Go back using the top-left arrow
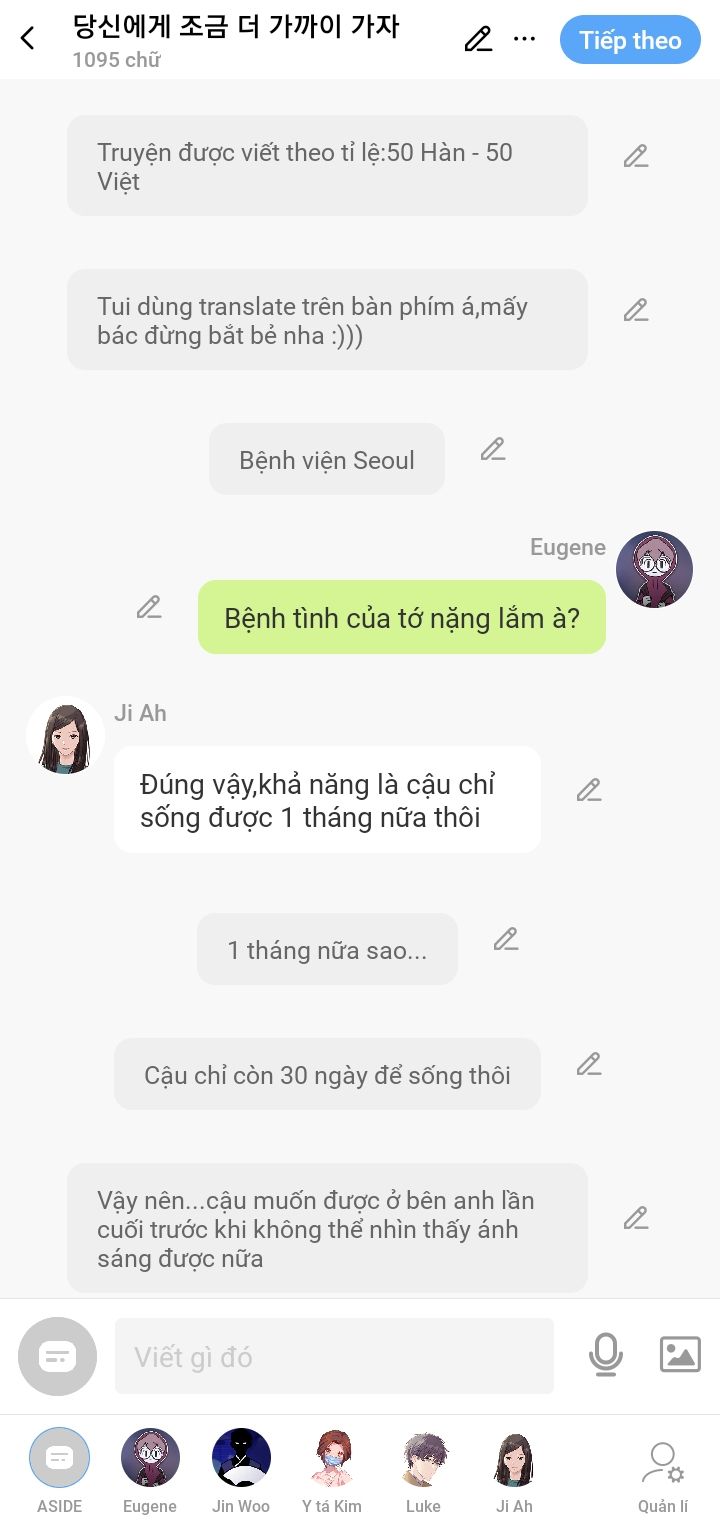 tap(28, 39)
